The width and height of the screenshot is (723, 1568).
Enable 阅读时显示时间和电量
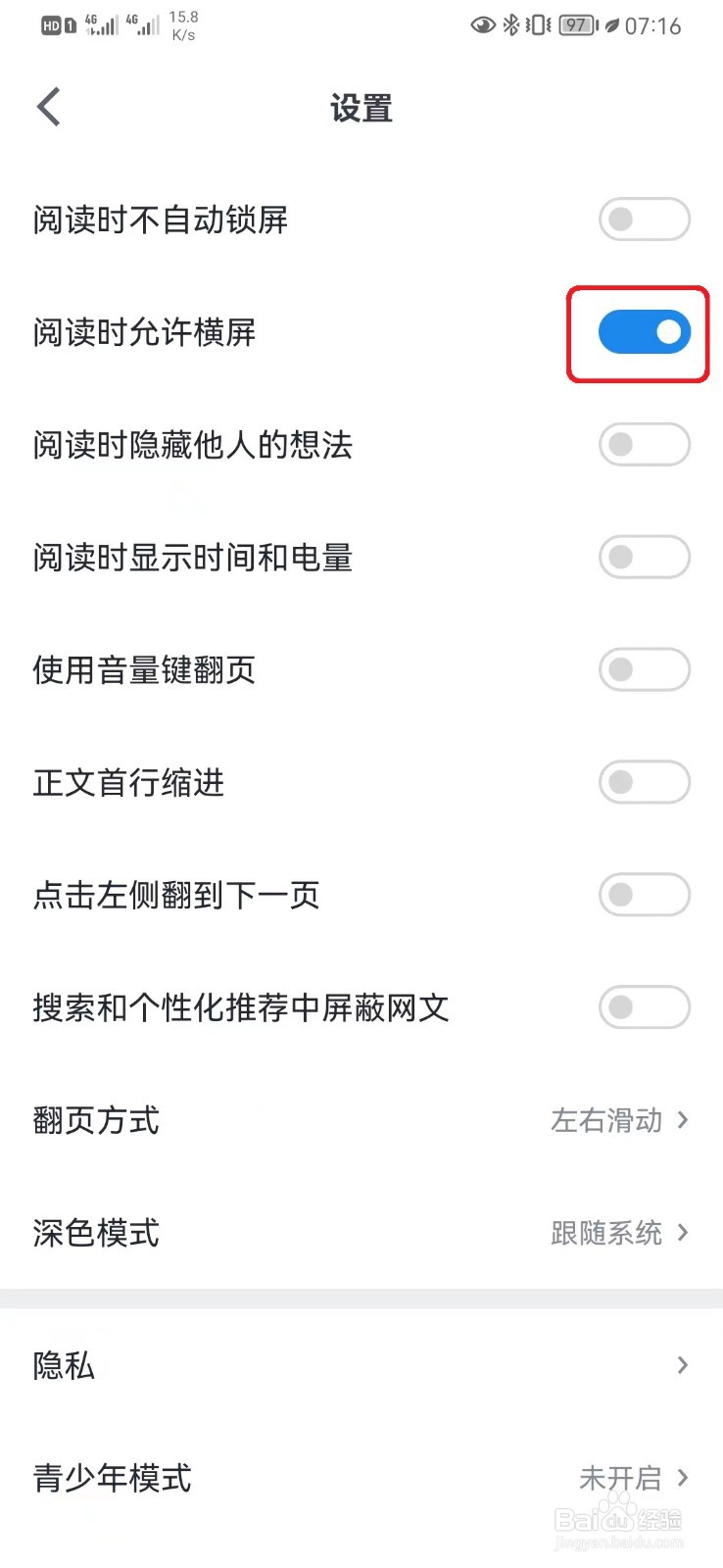[x=644, y=558]
